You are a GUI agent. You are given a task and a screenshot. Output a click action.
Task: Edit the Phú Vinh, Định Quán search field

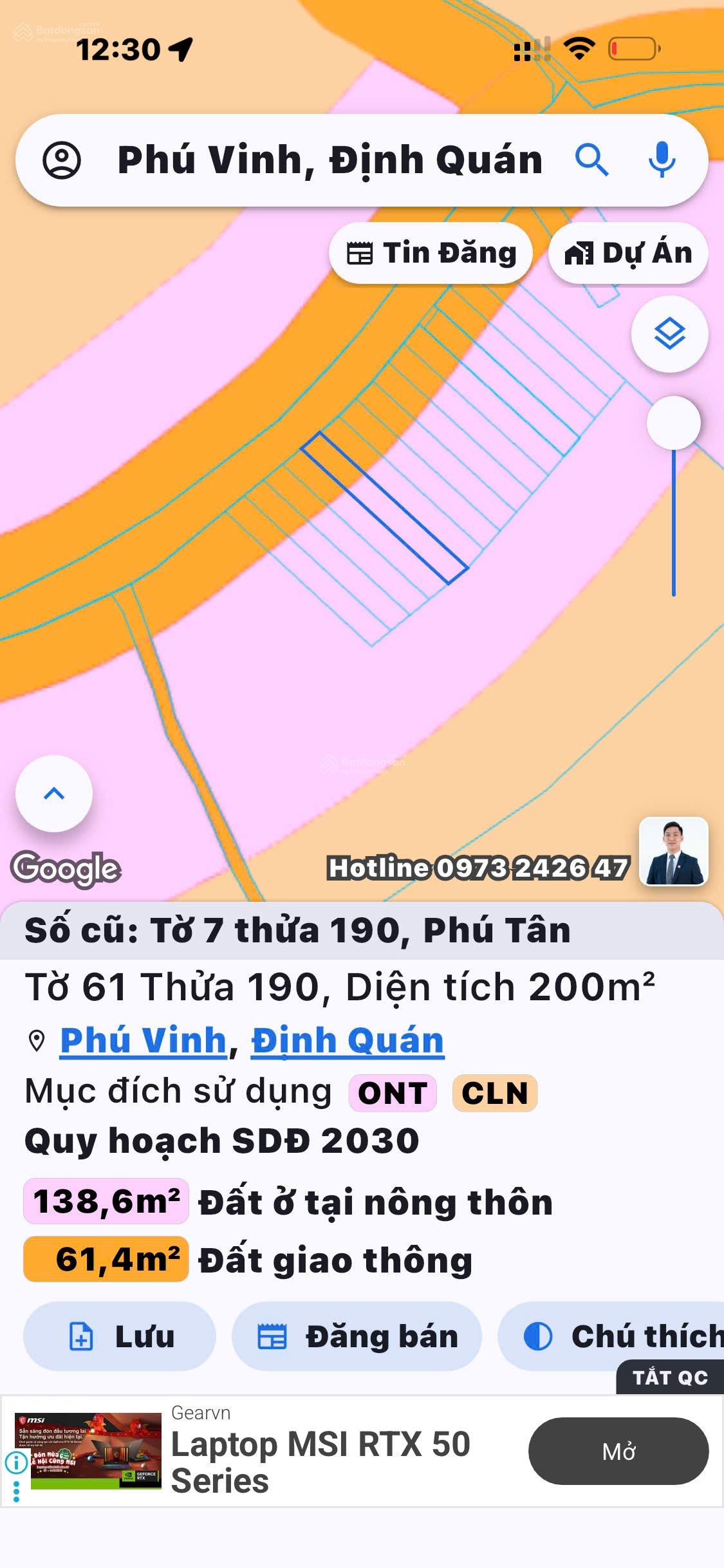tap(330, 160)
